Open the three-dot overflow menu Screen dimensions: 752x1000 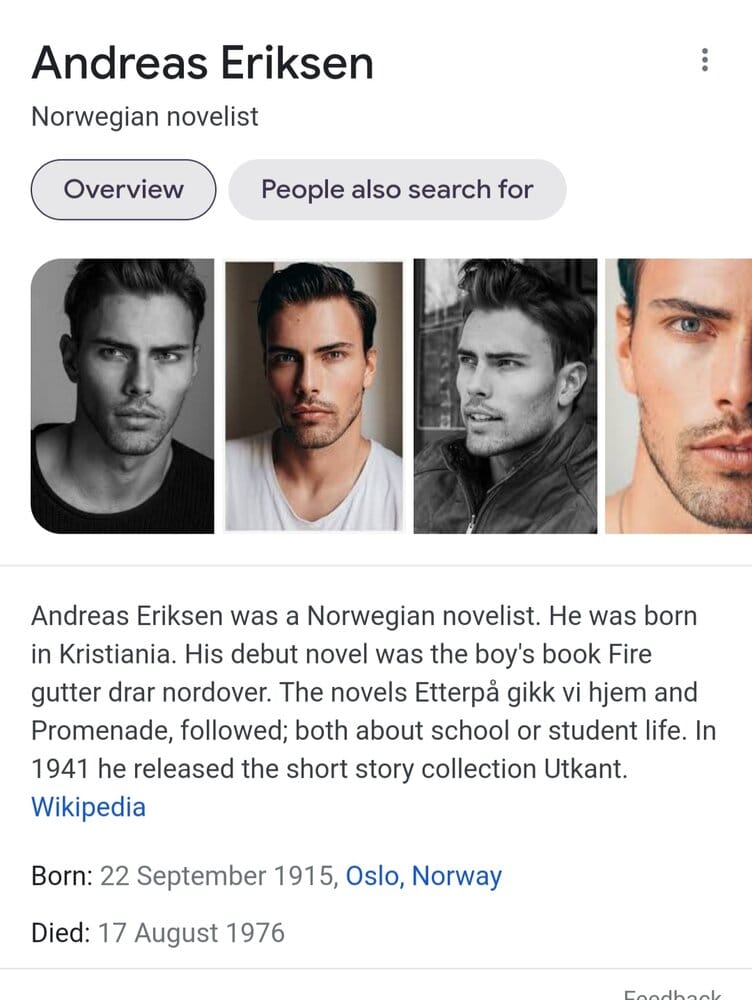pyautogui.click(x=705, y=60)
